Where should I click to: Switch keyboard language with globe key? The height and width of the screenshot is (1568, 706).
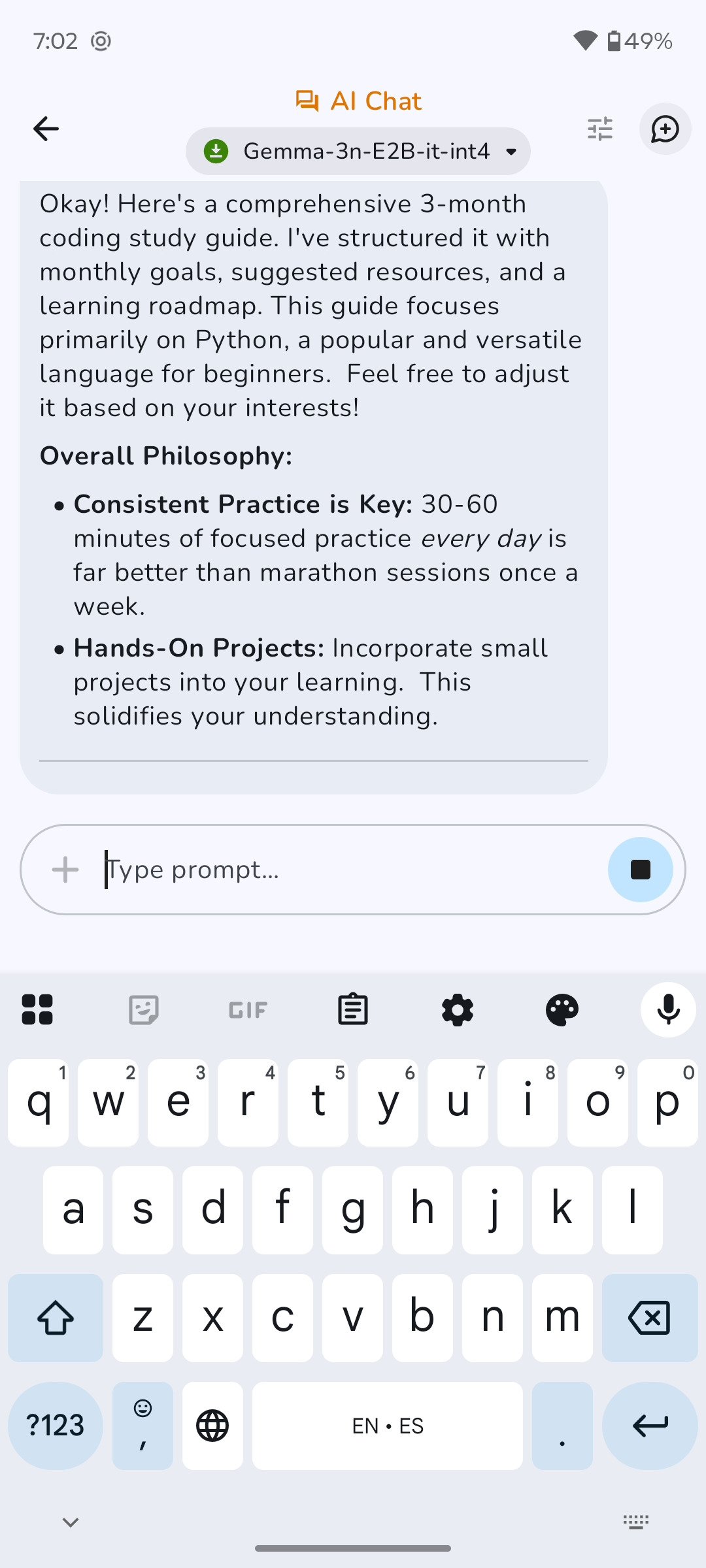(212, 1426)
